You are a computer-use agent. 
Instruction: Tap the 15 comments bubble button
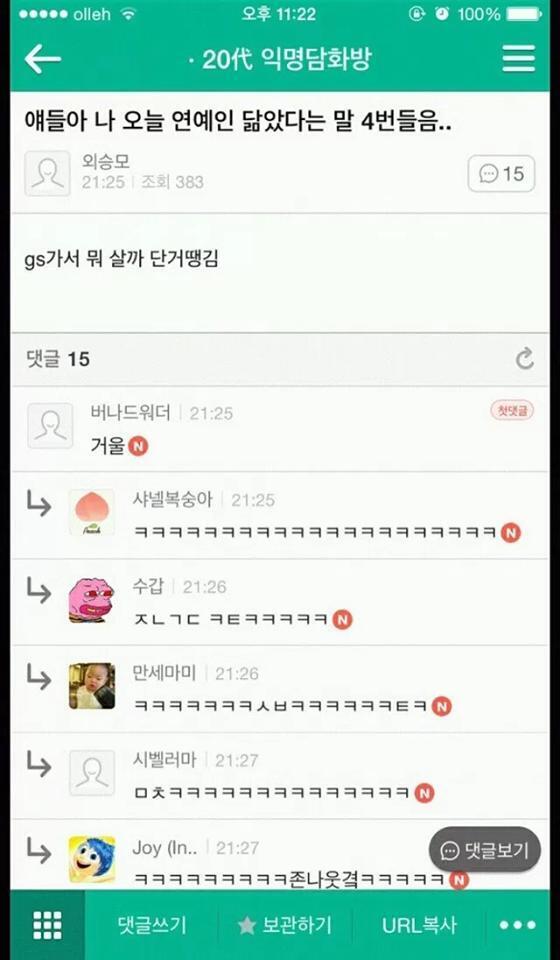tap(501, 174)
